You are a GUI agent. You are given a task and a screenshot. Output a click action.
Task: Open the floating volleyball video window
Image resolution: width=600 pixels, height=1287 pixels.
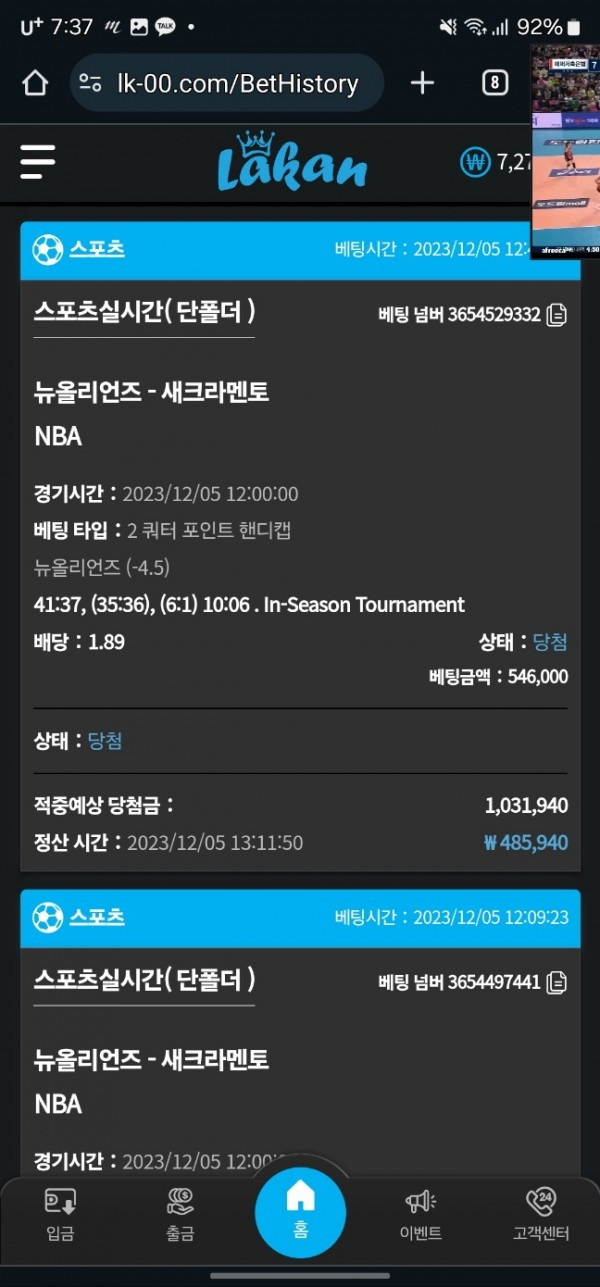coord(565,150)
